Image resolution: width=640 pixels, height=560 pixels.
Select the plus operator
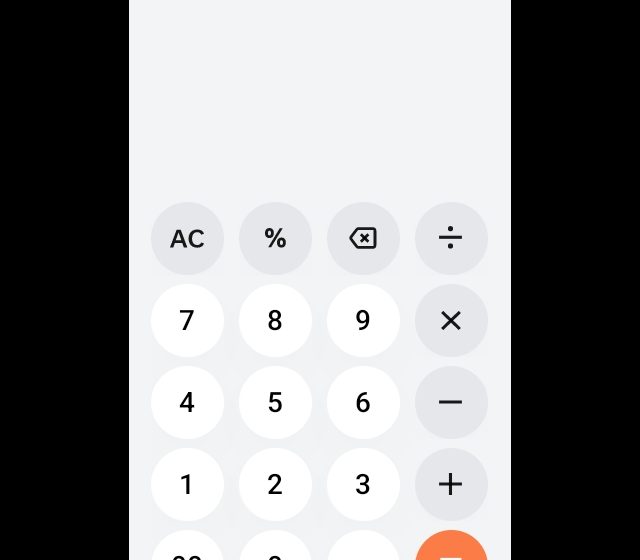(451, 484)
